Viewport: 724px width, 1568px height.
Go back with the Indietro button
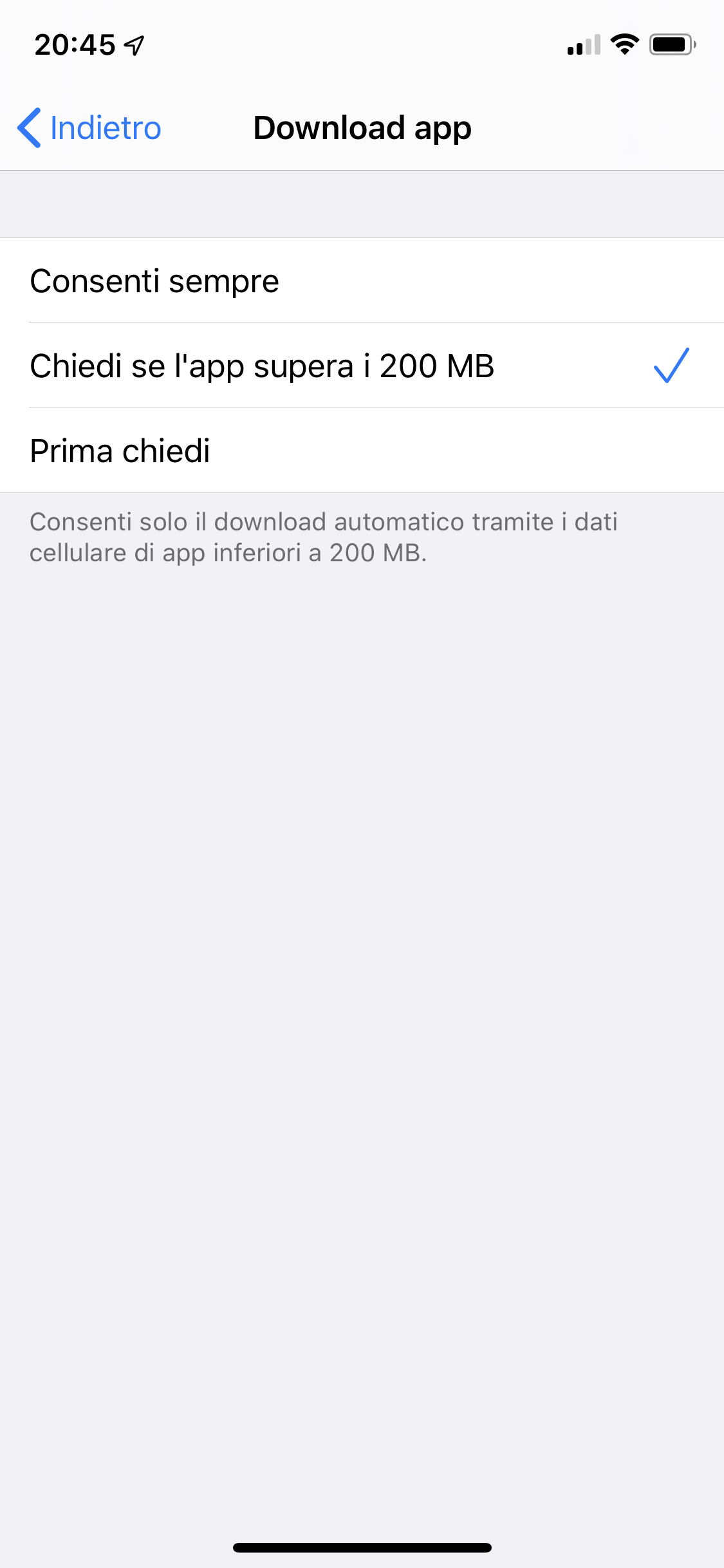click(x=89, y=127)
